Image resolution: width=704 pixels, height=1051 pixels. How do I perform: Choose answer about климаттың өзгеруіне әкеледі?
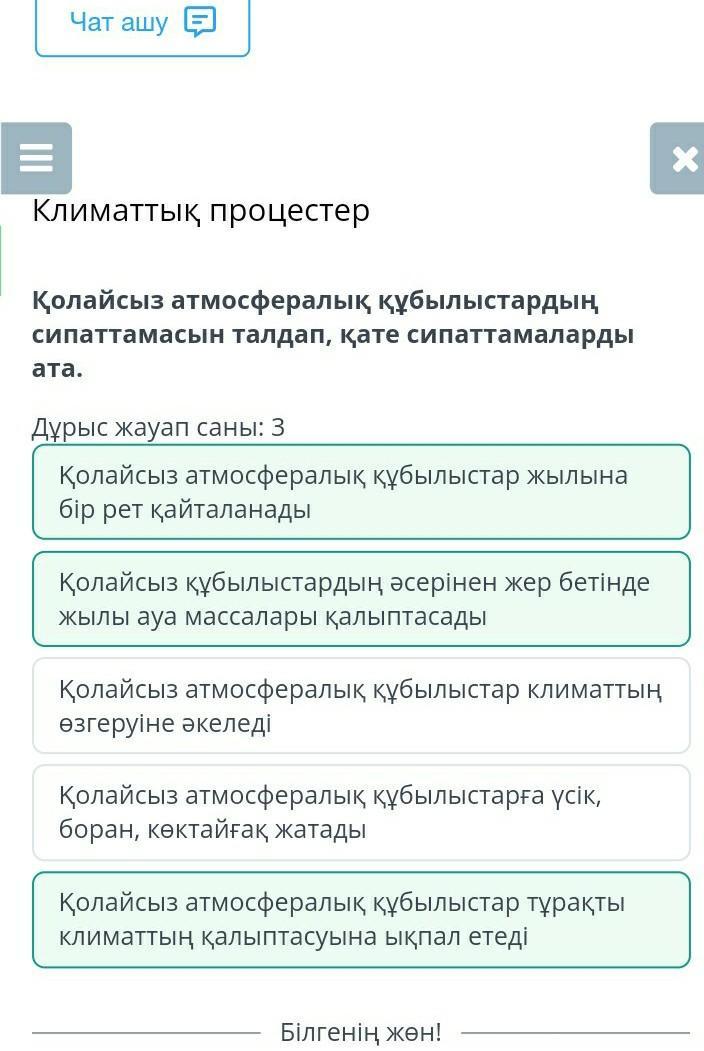coord(361,706)
